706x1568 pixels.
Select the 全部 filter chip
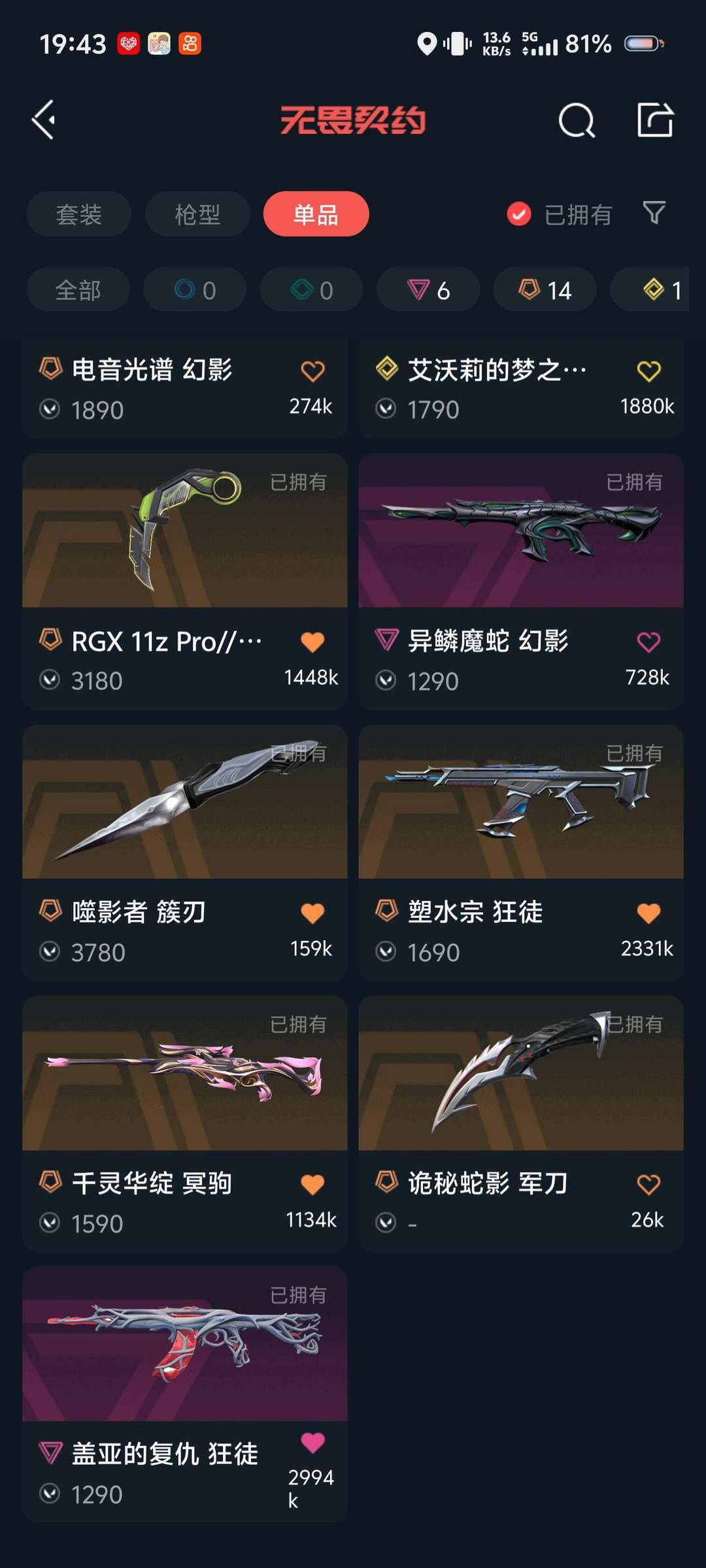(78, 289)
